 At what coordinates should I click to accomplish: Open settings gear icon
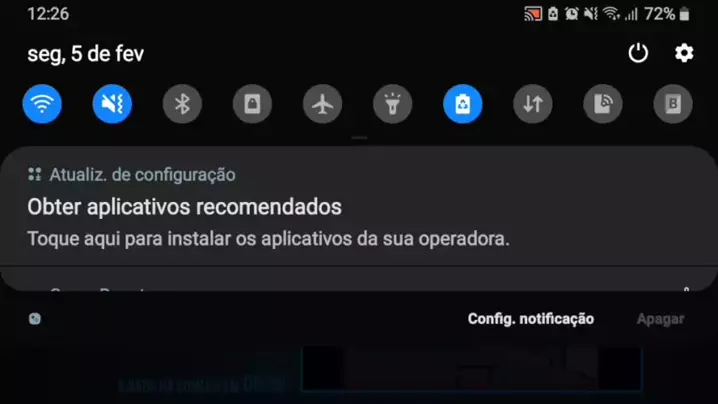684,53
